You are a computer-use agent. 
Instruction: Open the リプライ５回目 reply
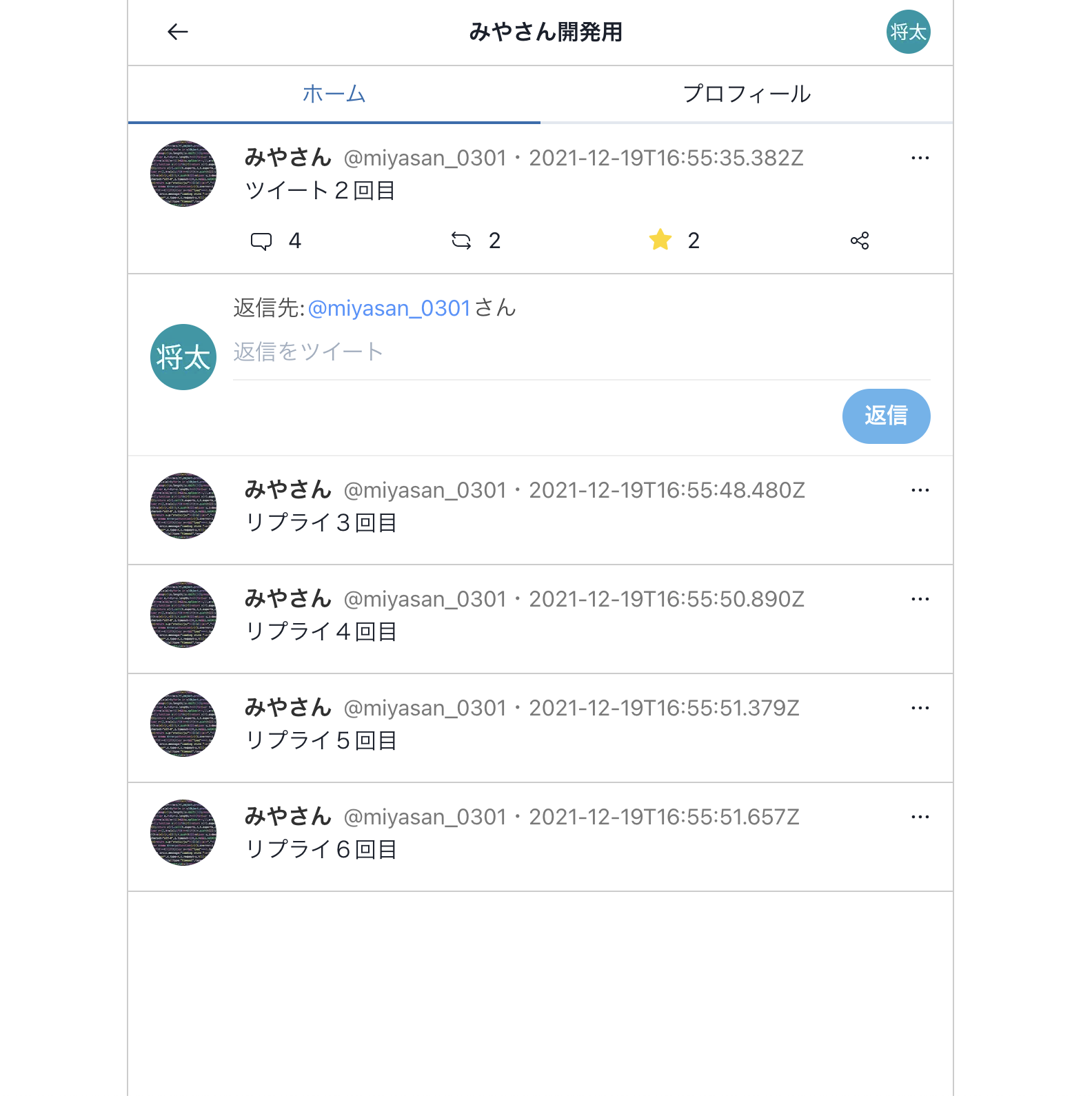pyautogui.click(x=321, y=741)
